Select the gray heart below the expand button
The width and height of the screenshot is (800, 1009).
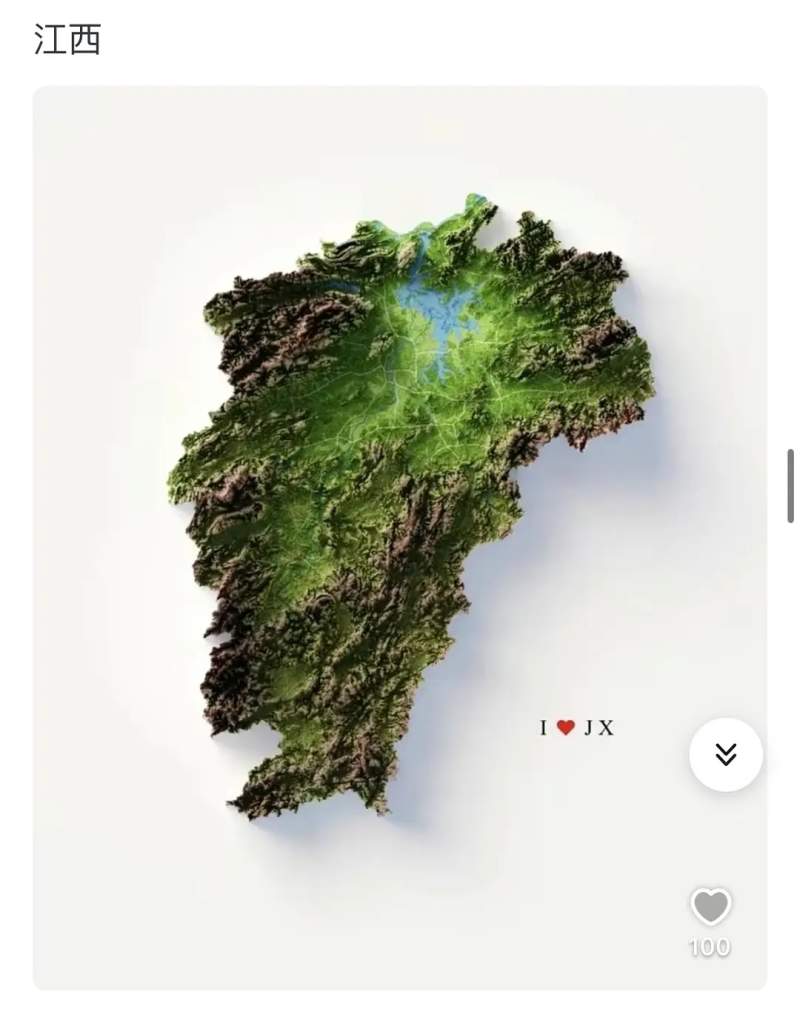pyautogui.click(x=711, y=907)
